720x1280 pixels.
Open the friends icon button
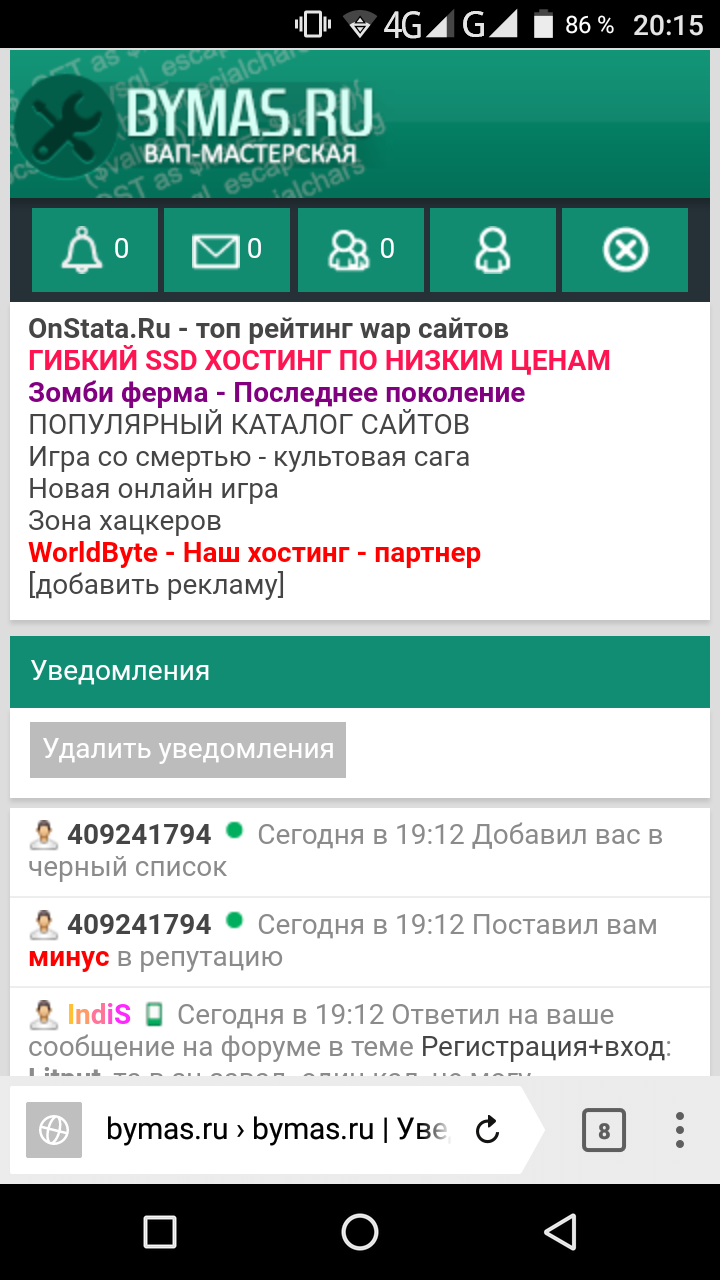361,249
